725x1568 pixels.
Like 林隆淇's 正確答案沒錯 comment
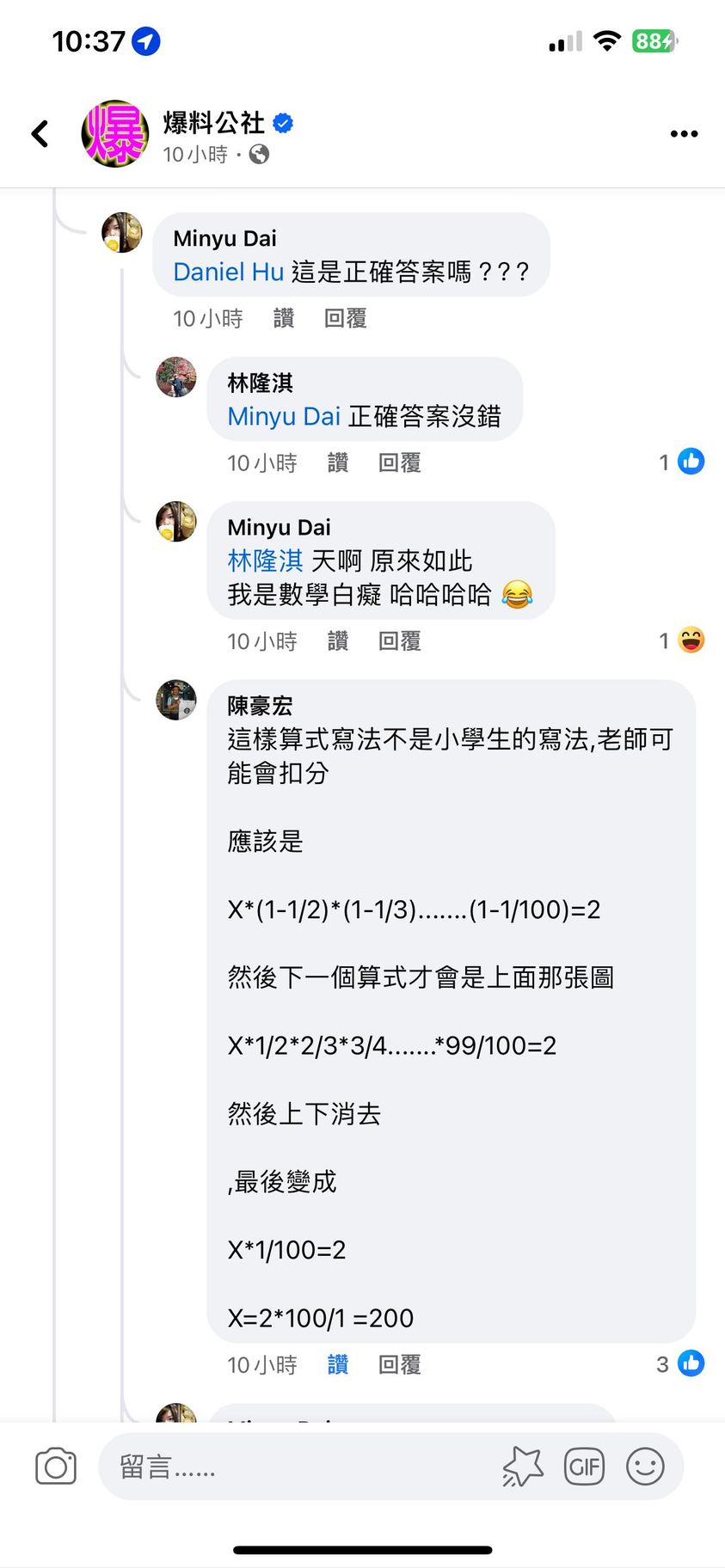[x=338, y=463]
